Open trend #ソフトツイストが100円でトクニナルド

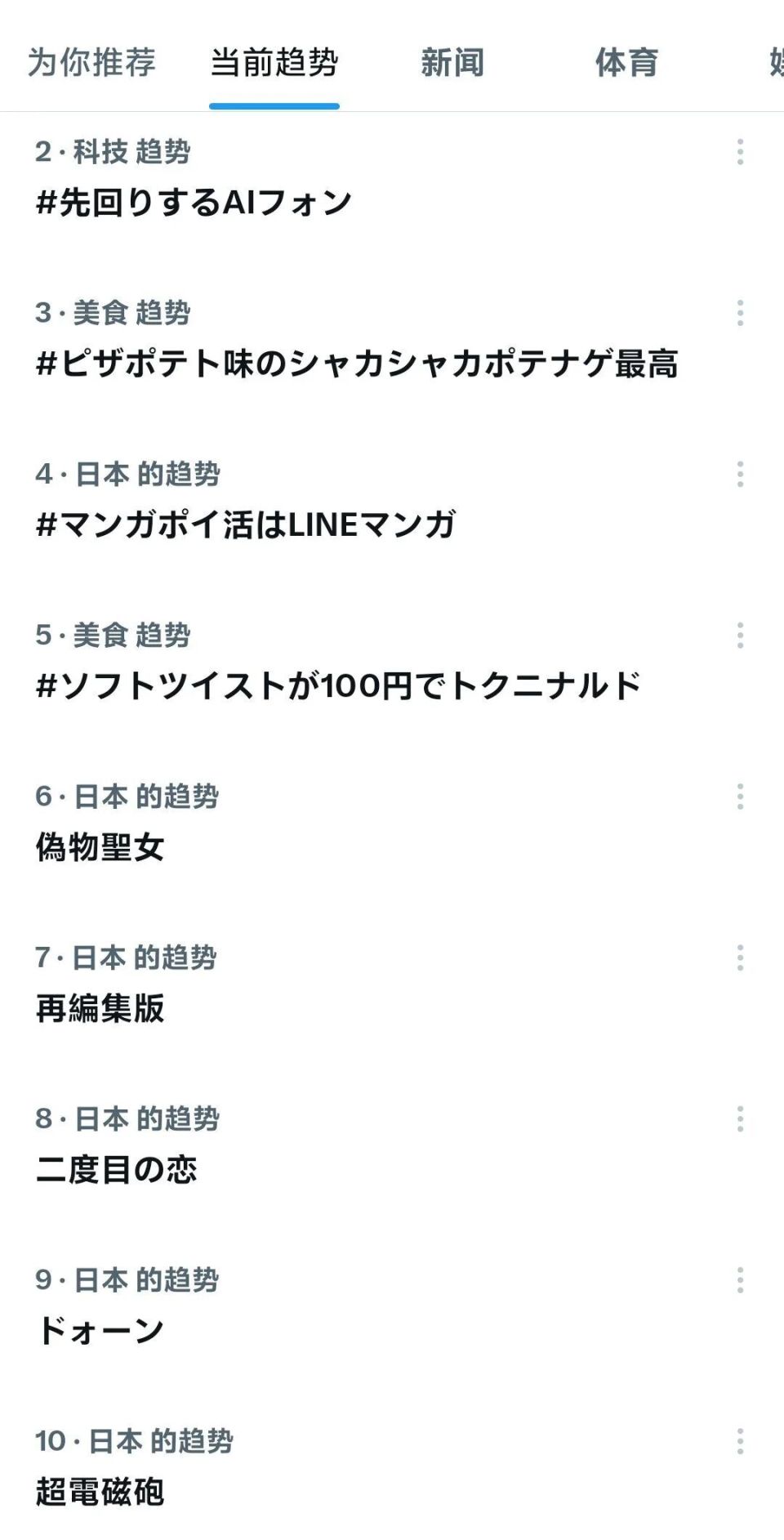(339, 685)
